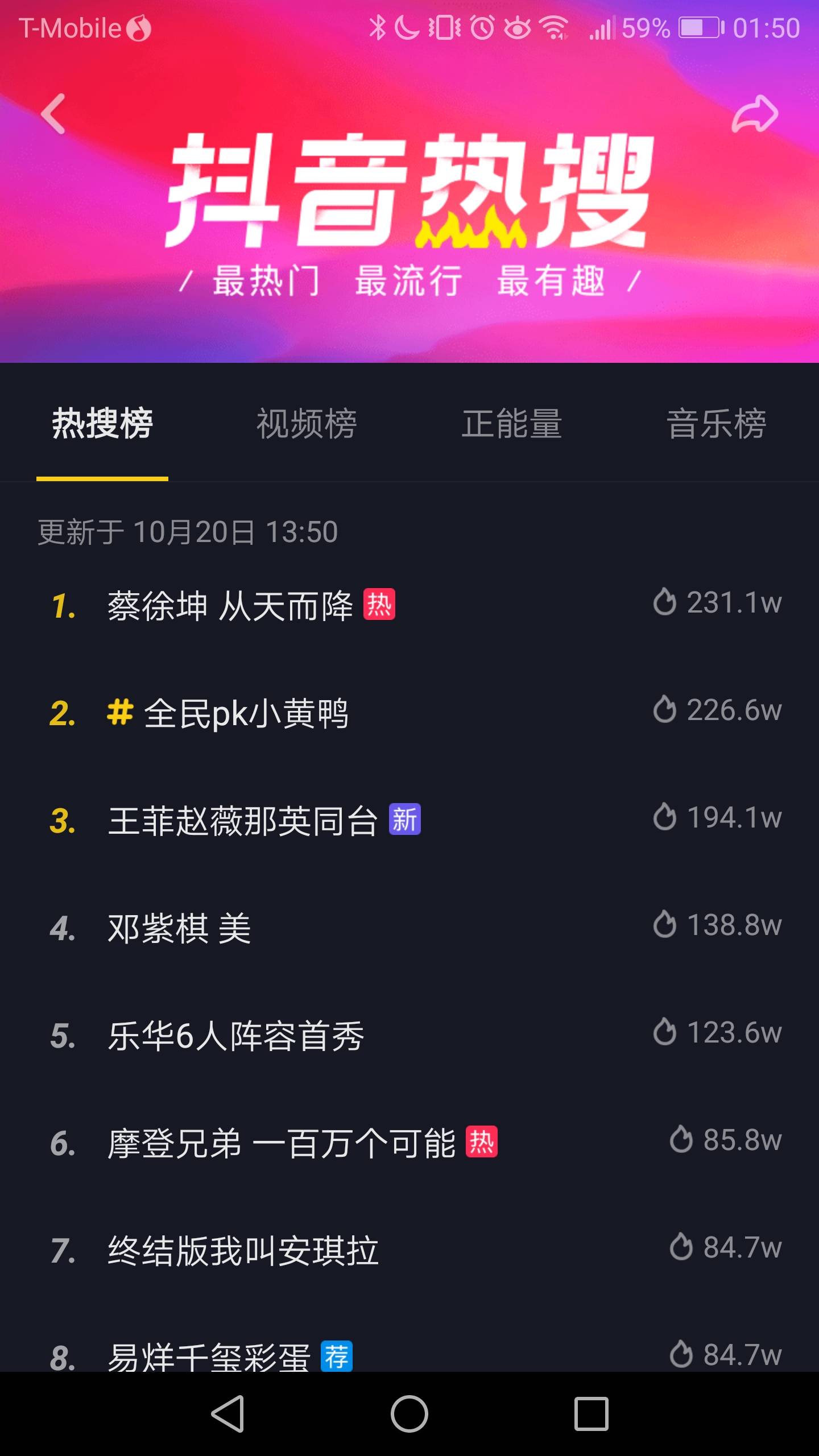
Task: Open 王菲赵薇那英同台 result
Action: 243,821
